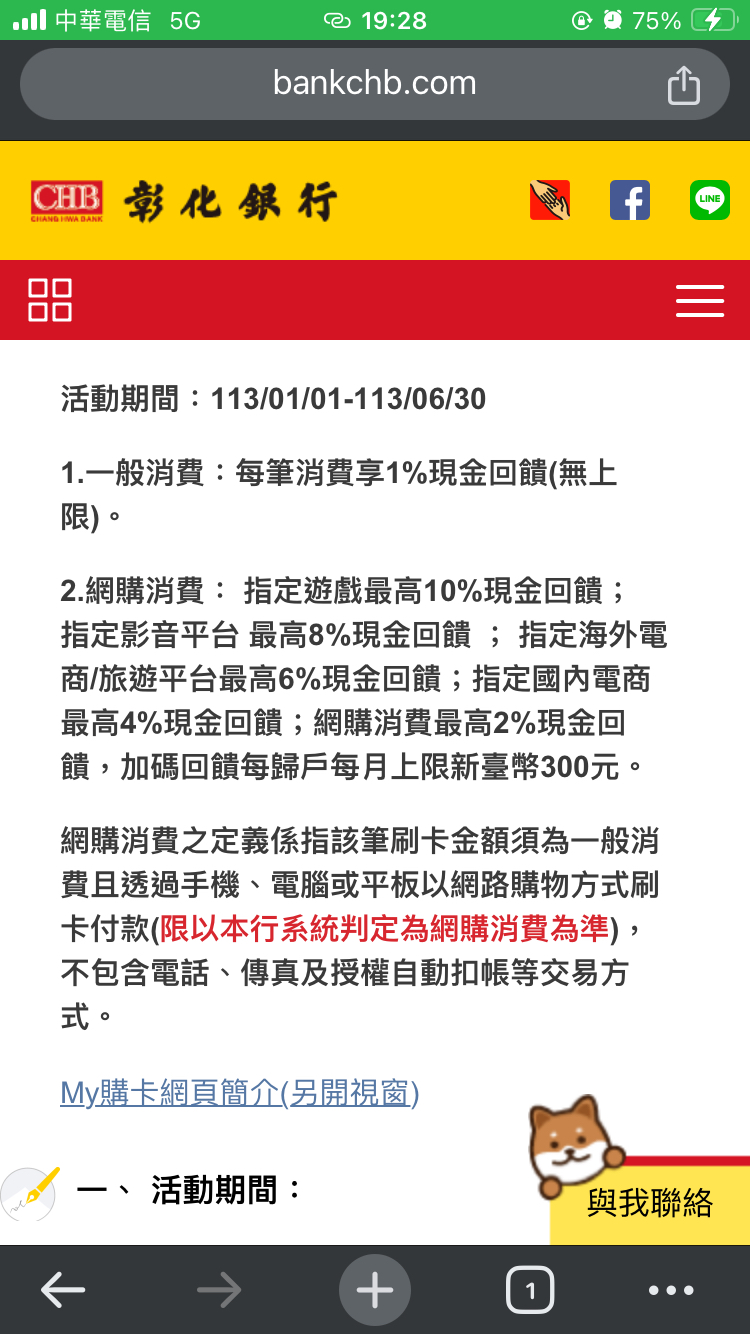Tap the bankchb.com address bar
Image resolution: width=750 pixels, height=1334 pixels.
click(x=374, y=84)
